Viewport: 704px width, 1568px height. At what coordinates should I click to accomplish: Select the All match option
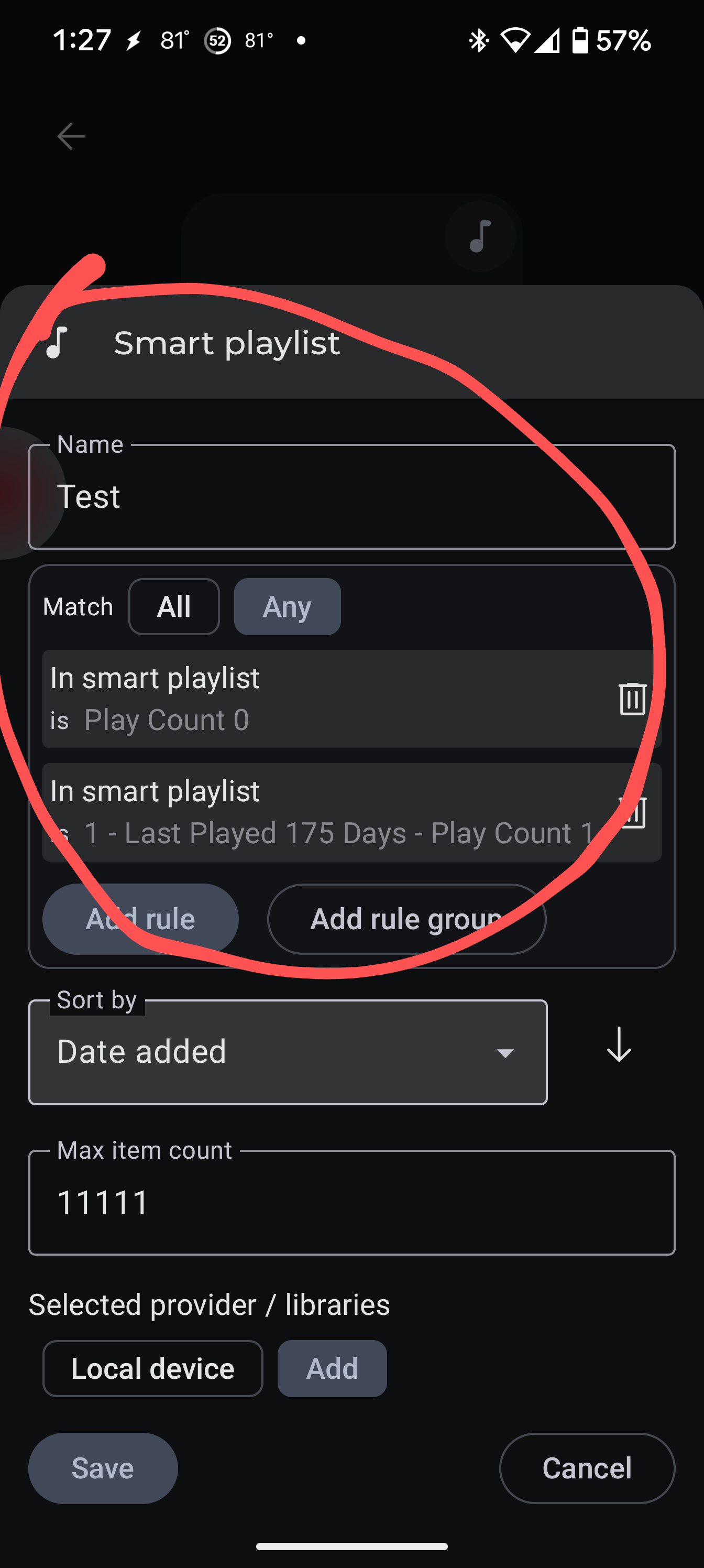[174, 606]
